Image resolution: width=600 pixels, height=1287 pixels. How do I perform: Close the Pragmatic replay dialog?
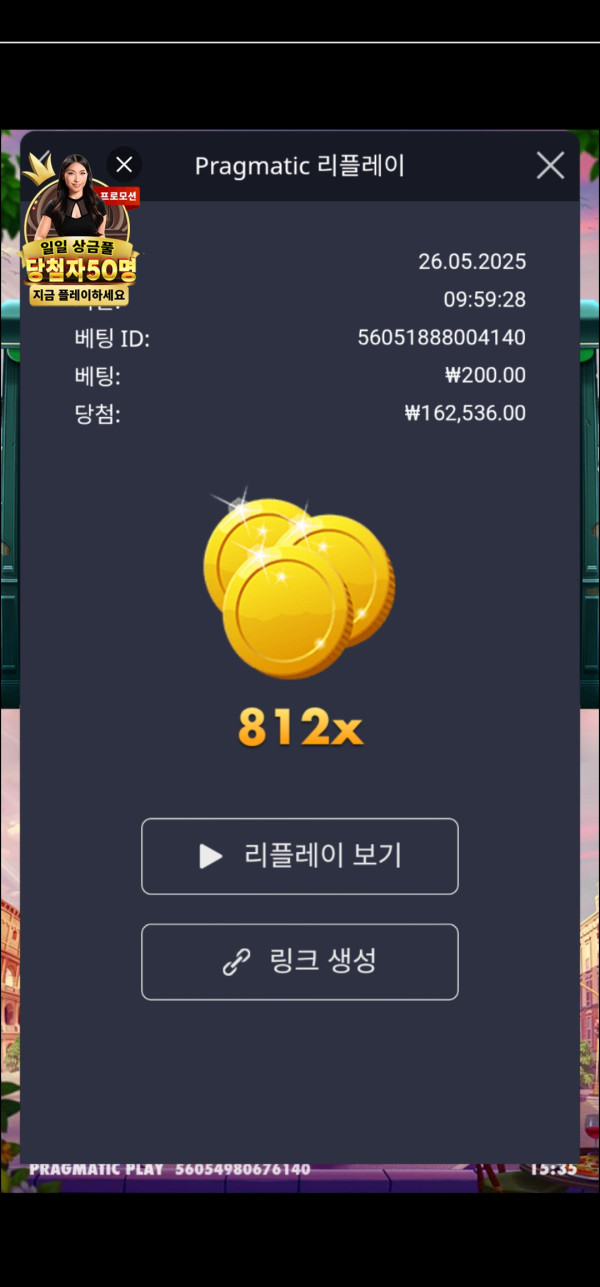[550, 166]
